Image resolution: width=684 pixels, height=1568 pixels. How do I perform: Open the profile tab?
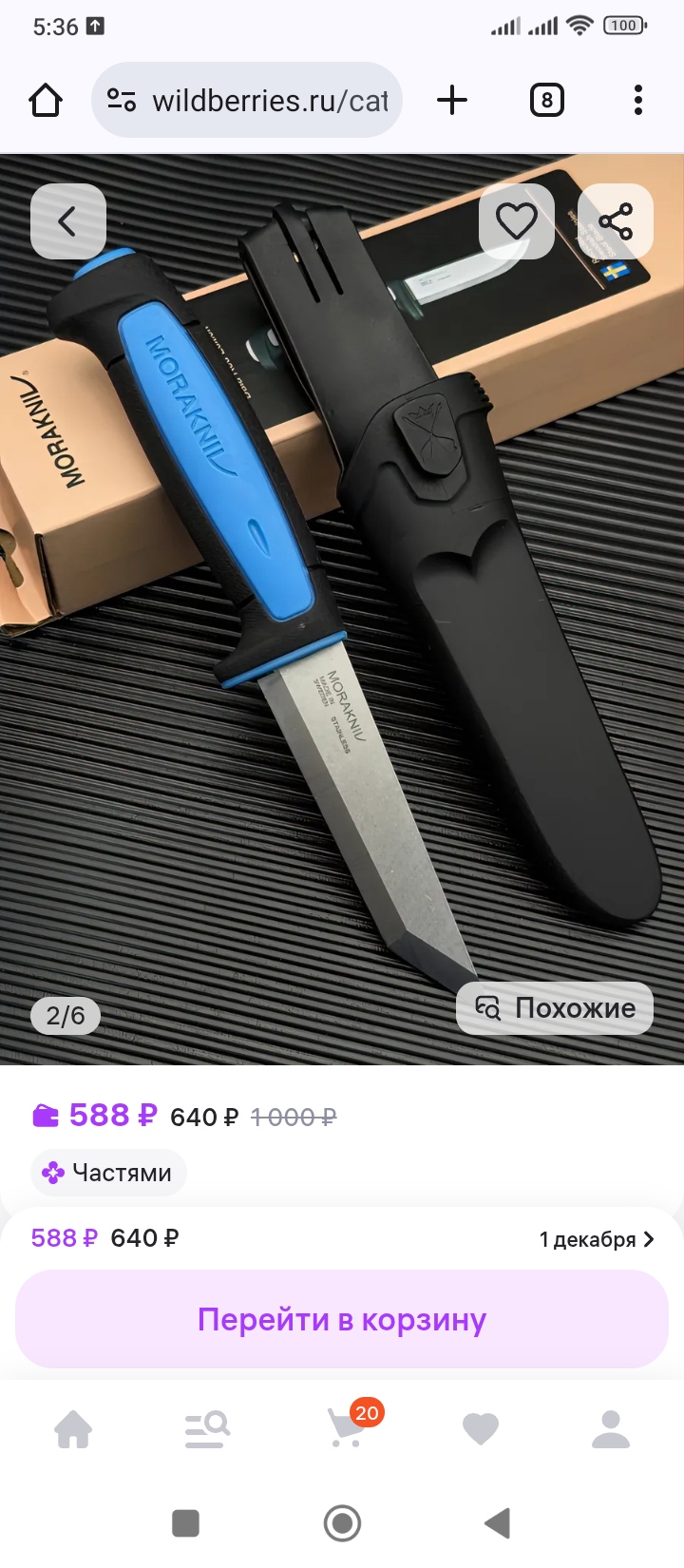point(611,1428)
